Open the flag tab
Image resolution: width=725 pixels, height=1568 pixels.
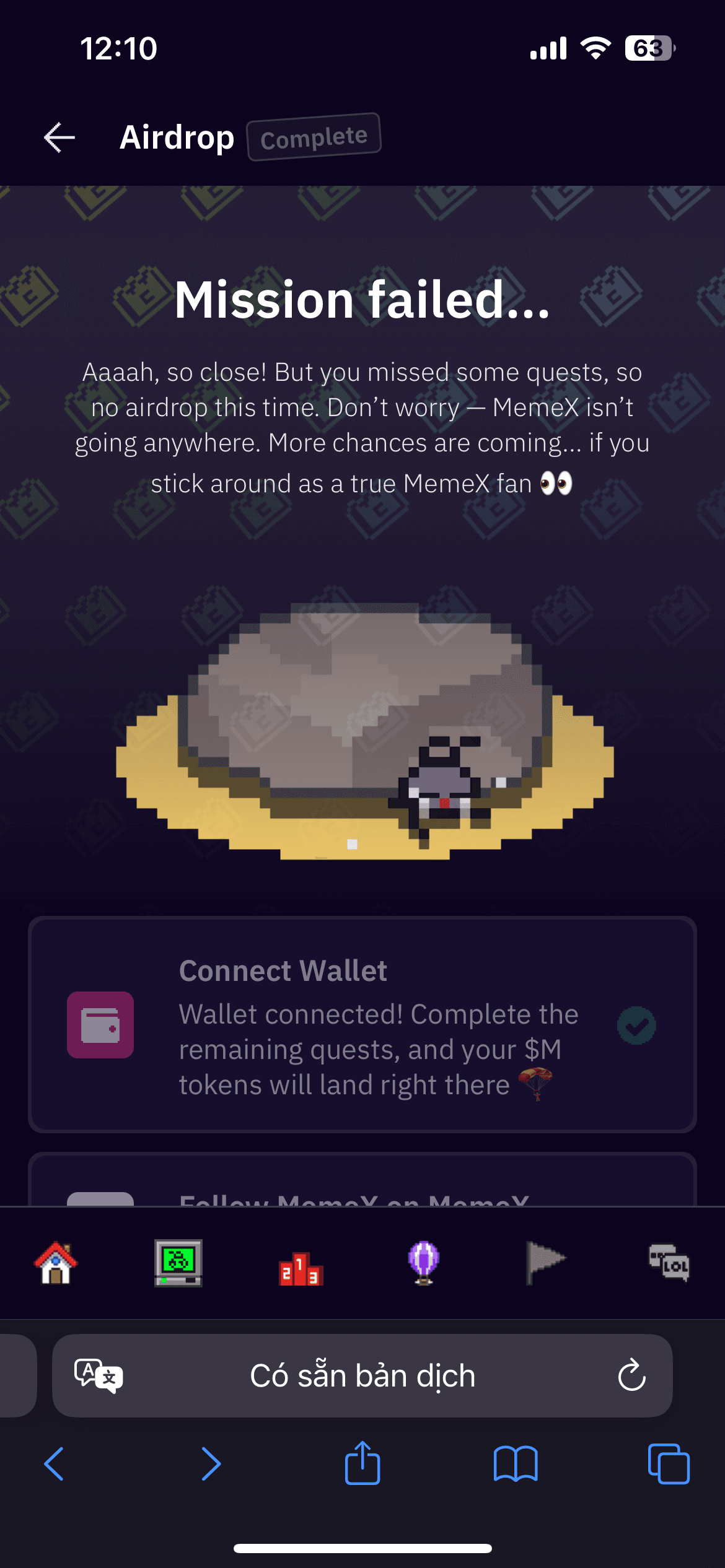tap(545, 1263)
